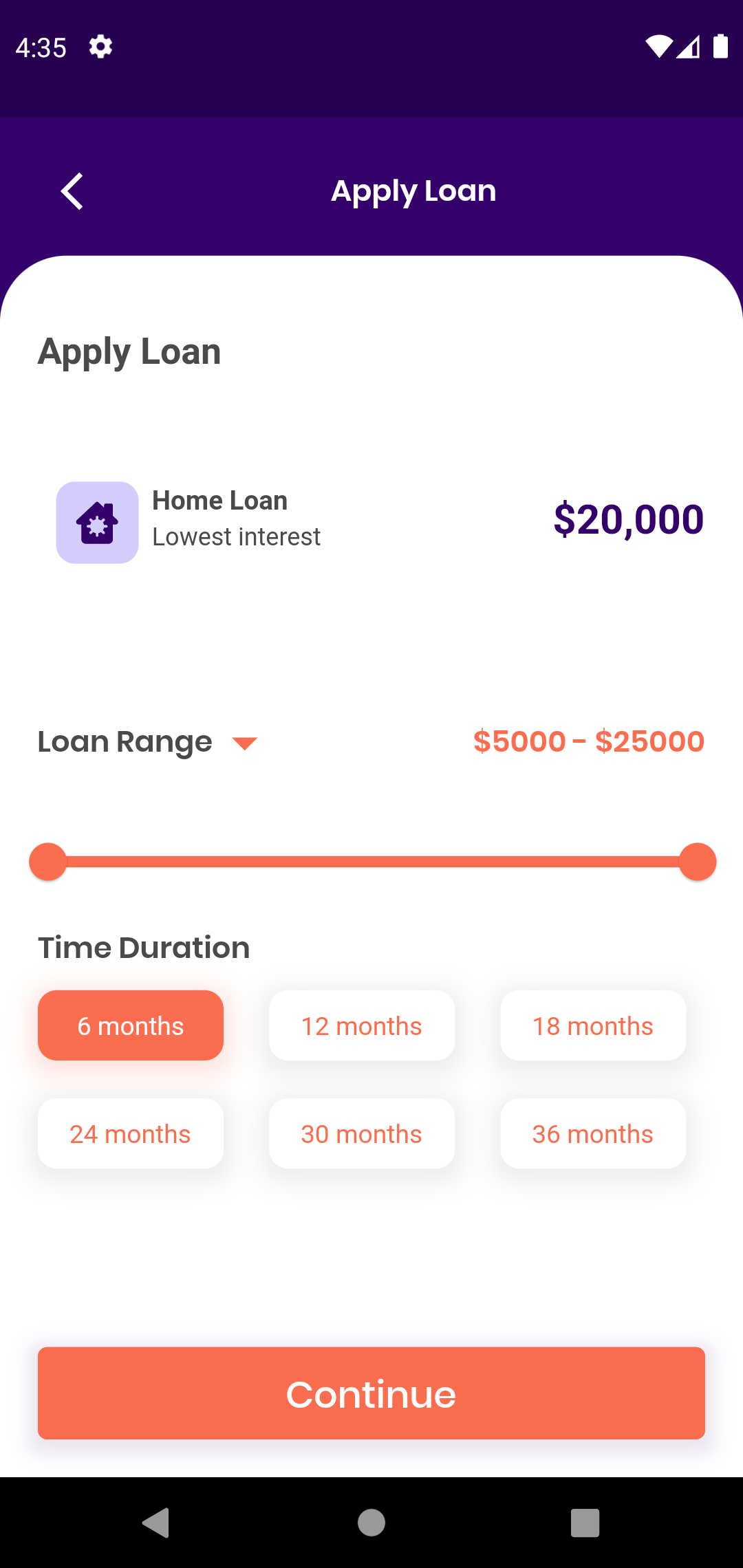Select 24 months time duration
Screen dimensions: 743x1568
click(x=131, y=1133)
